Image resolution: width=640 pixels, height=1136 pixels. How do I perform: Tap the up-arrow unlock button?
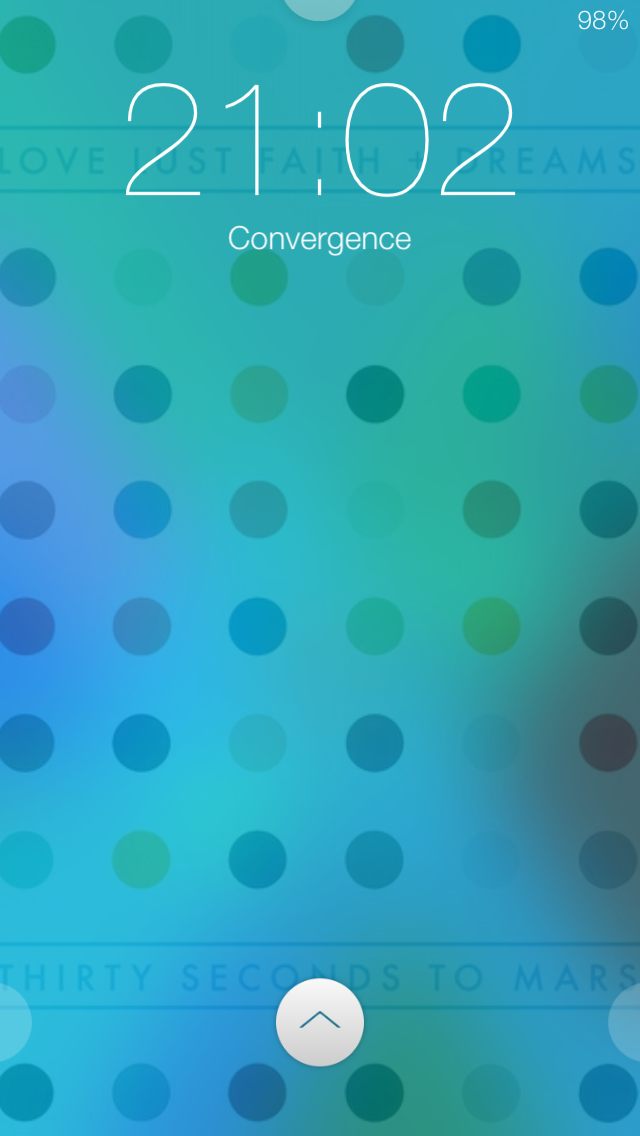320,1022
